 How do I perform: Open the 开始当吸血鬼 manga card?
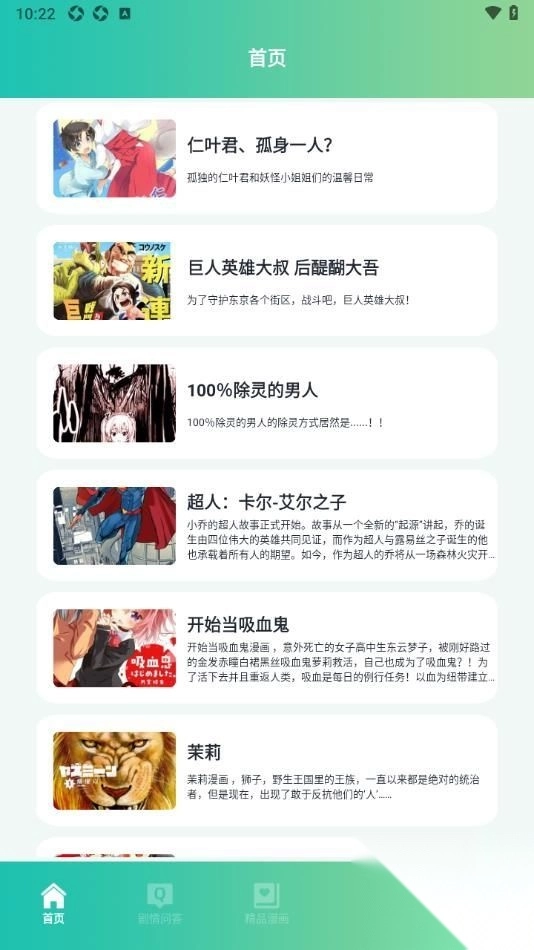coord(267,648)
